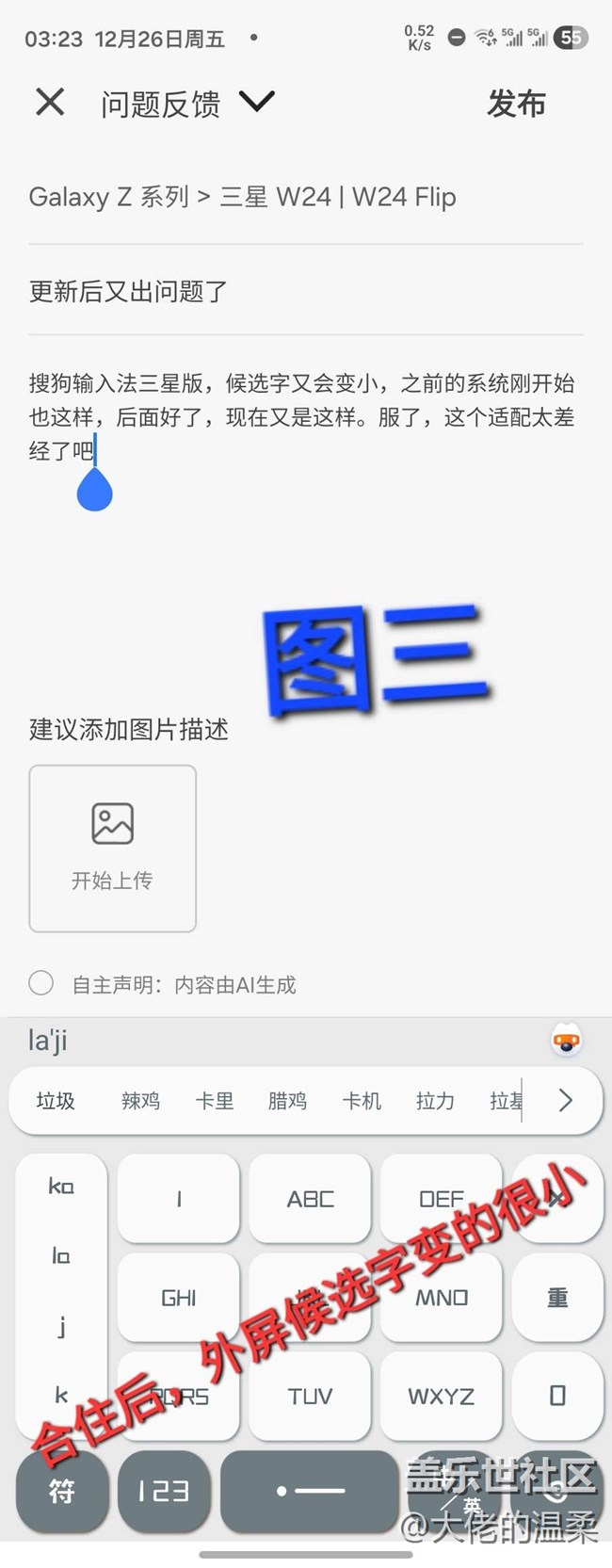612x1568 pixels.
Task: Start uploading an image via 开始上传
Action: click(112, 848)
